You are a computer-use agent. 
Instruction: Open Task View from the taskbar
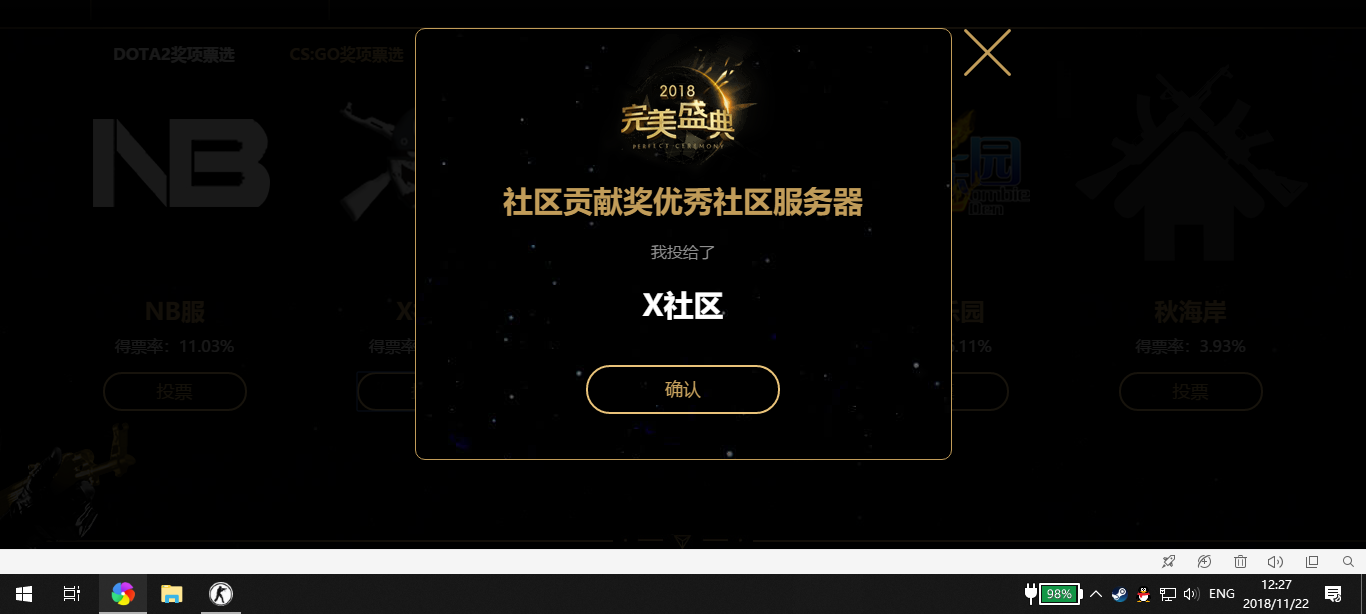point(72,594)
